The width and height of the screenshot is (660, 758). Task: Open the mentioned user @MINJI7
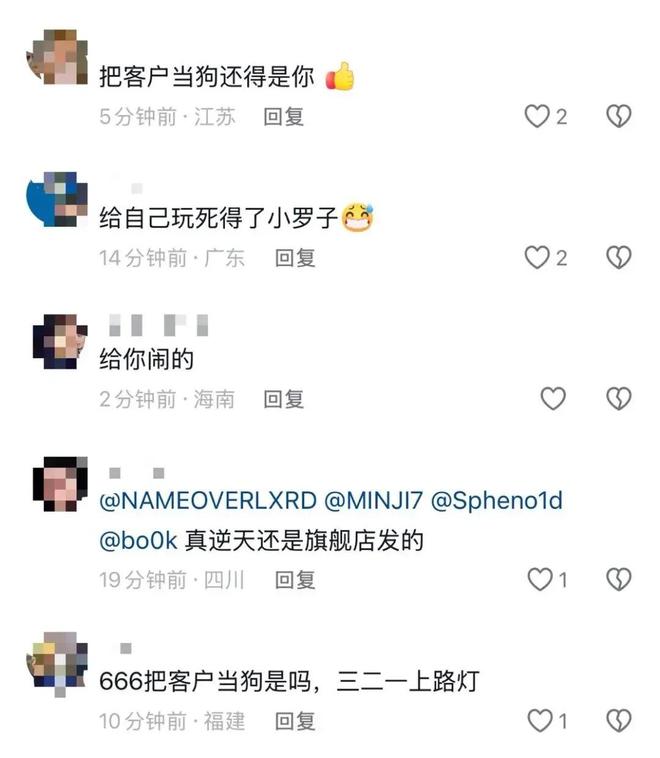(373, 501)
